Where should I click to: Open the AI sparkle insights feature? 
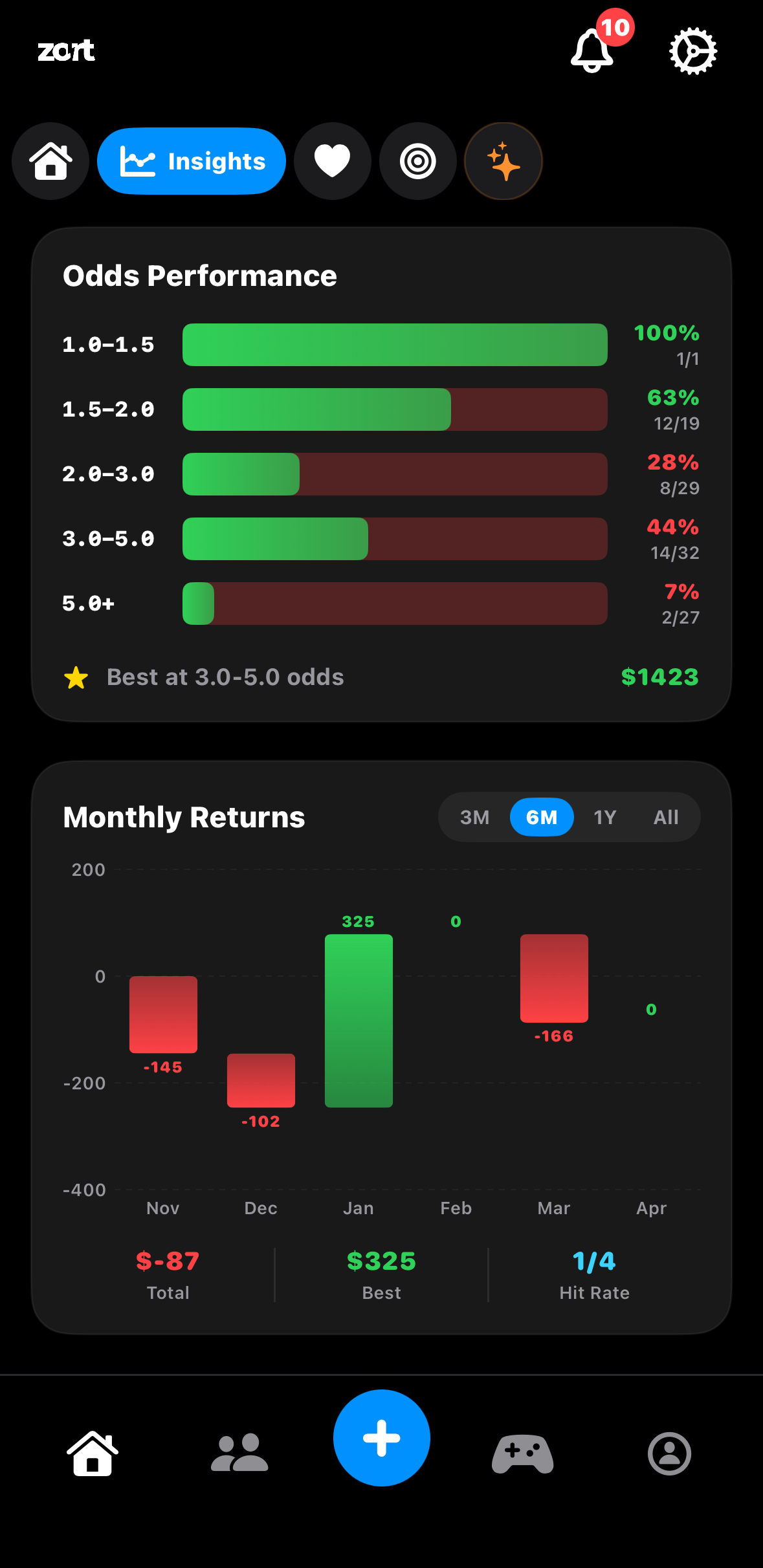tap(503, 161)
